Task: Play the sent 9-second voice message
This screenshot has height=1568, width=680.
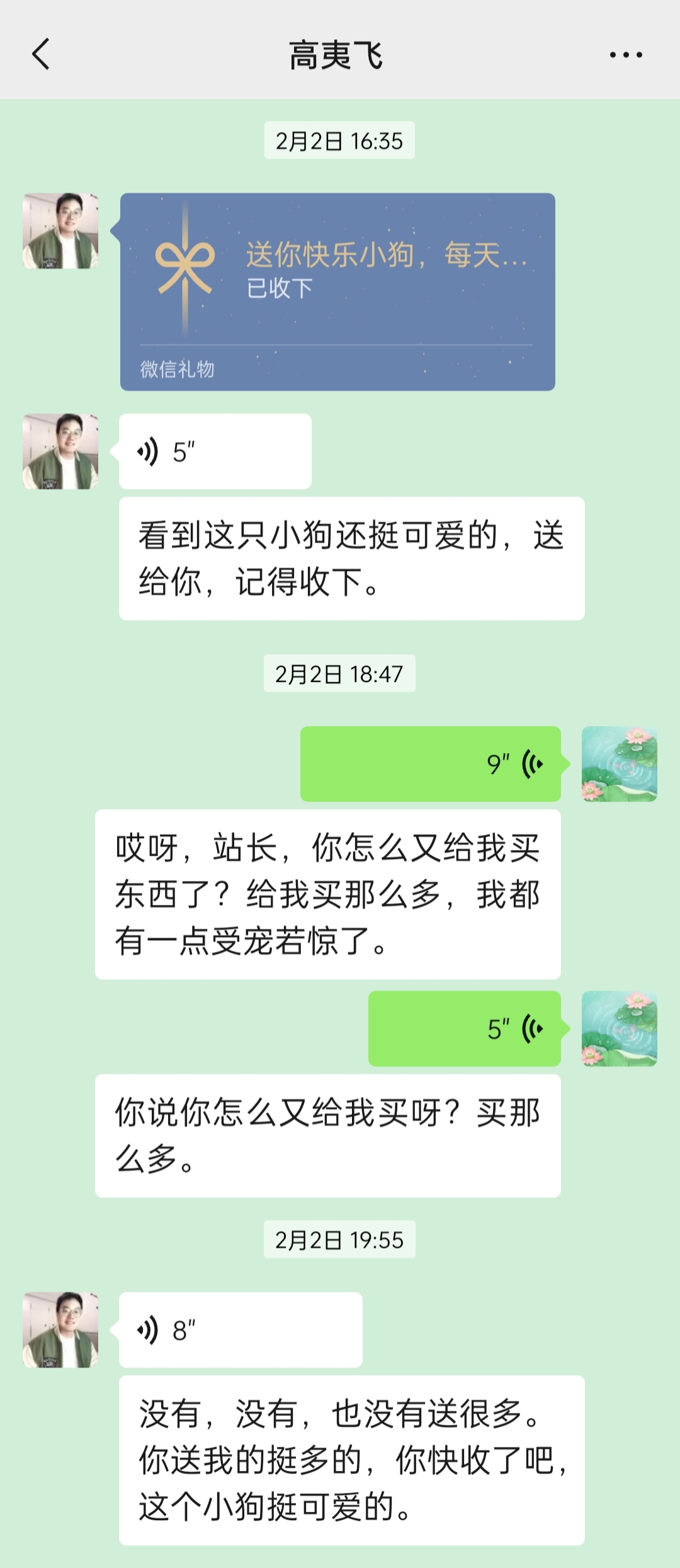Action: point(430,764)
